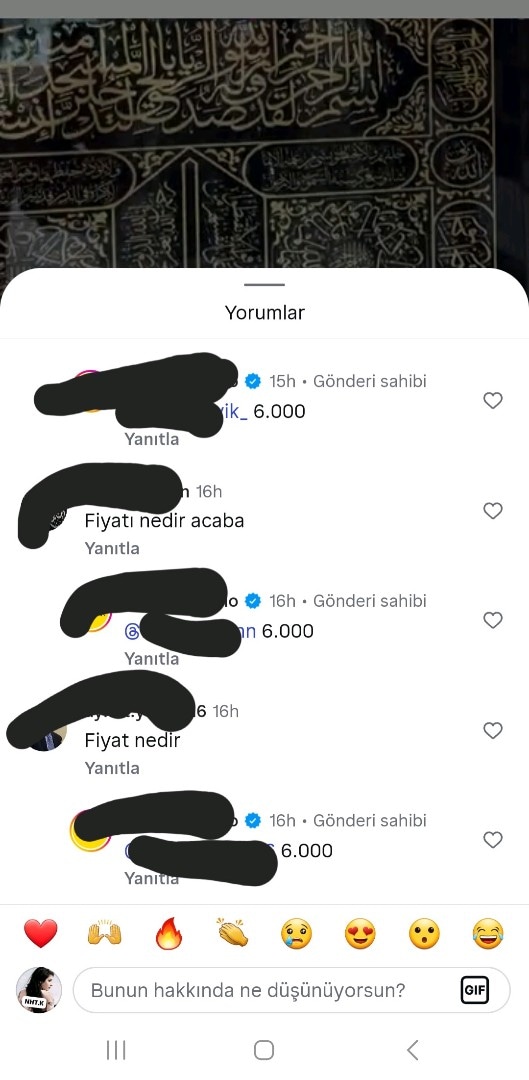Go back using the system back button
Viewport: 529px width, 1080px height.
pyautogui.click(x=413, y=1050)
